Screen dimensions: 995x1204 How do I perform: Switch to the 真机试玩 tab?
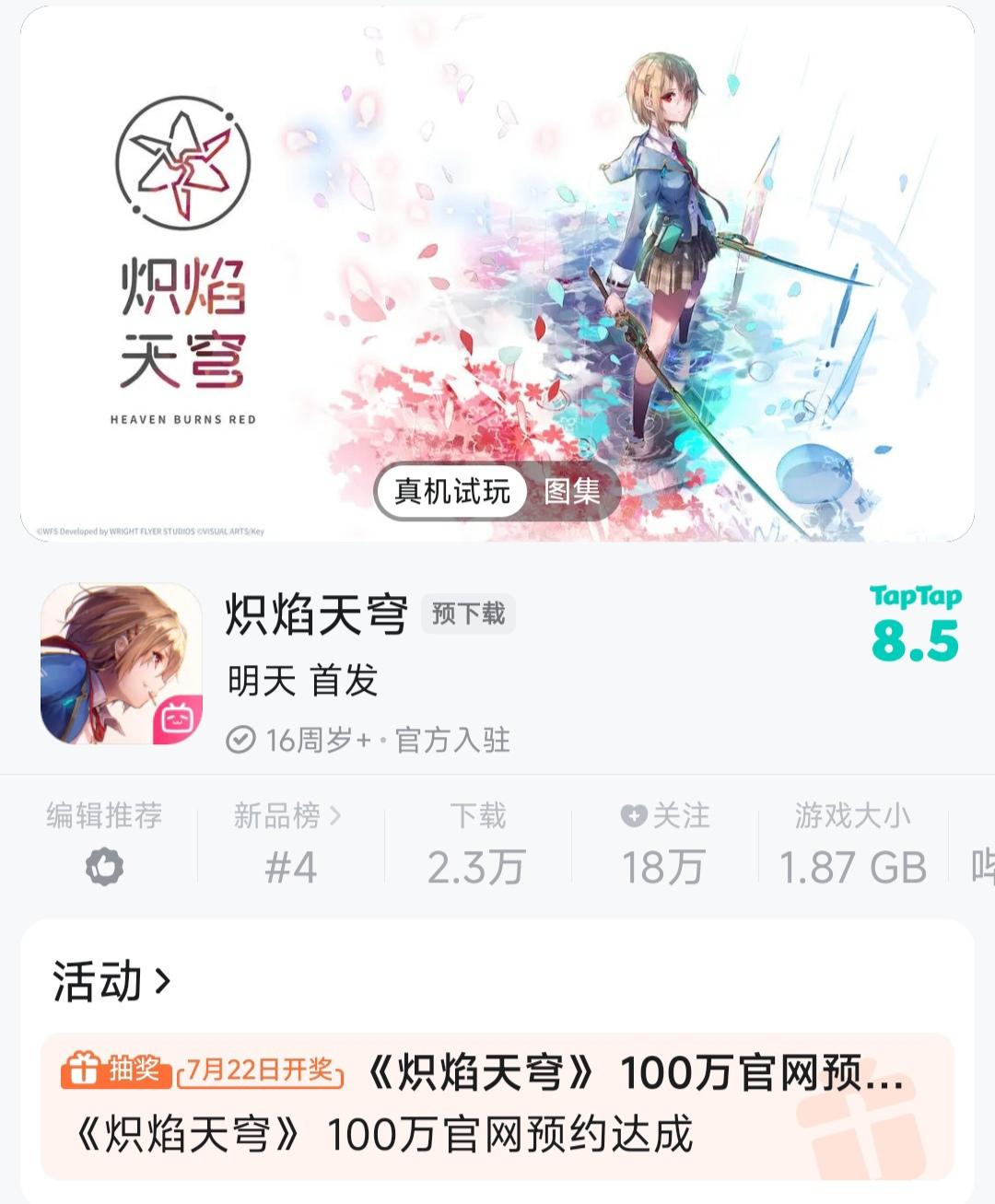(x=452, y=492)
